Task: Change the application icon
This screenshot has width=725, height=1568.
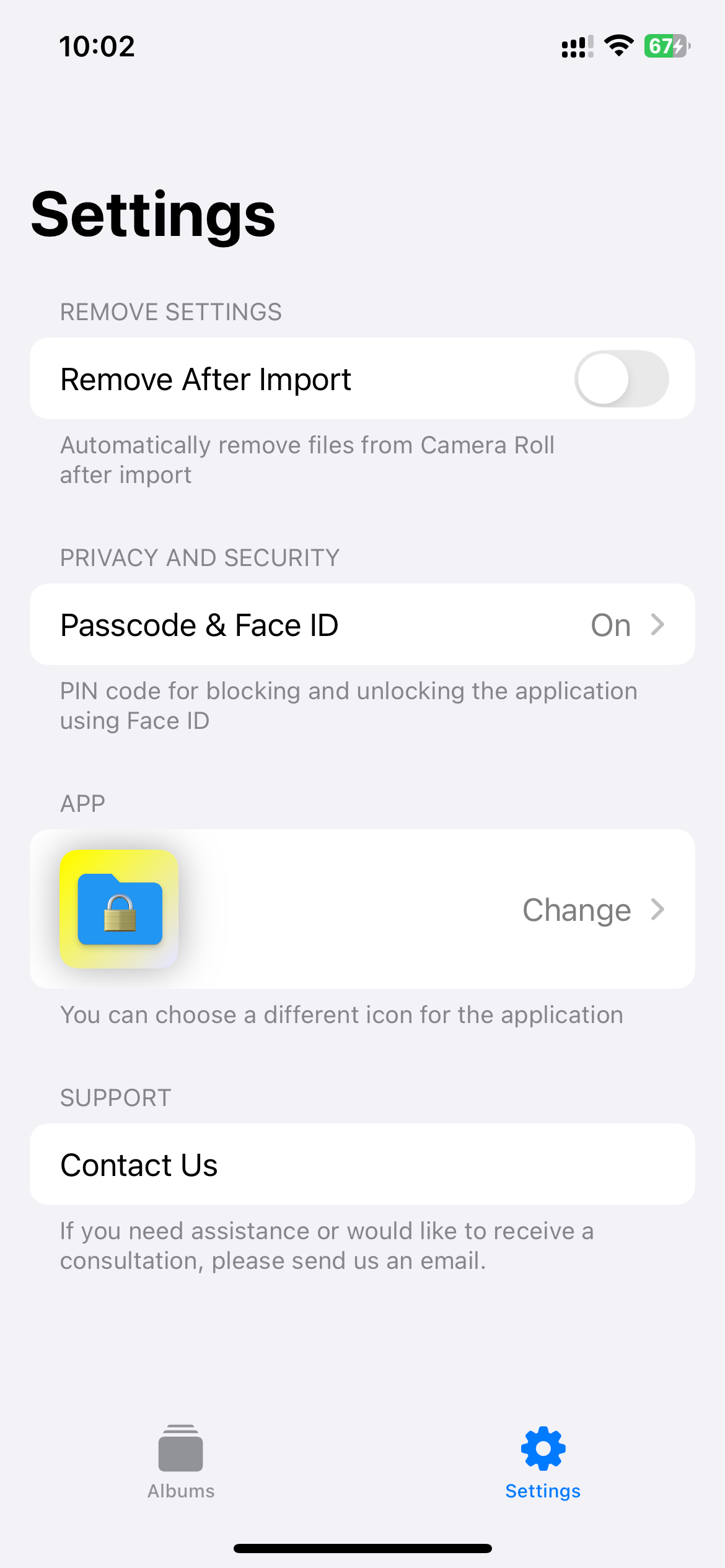Action: click(592, 910)
